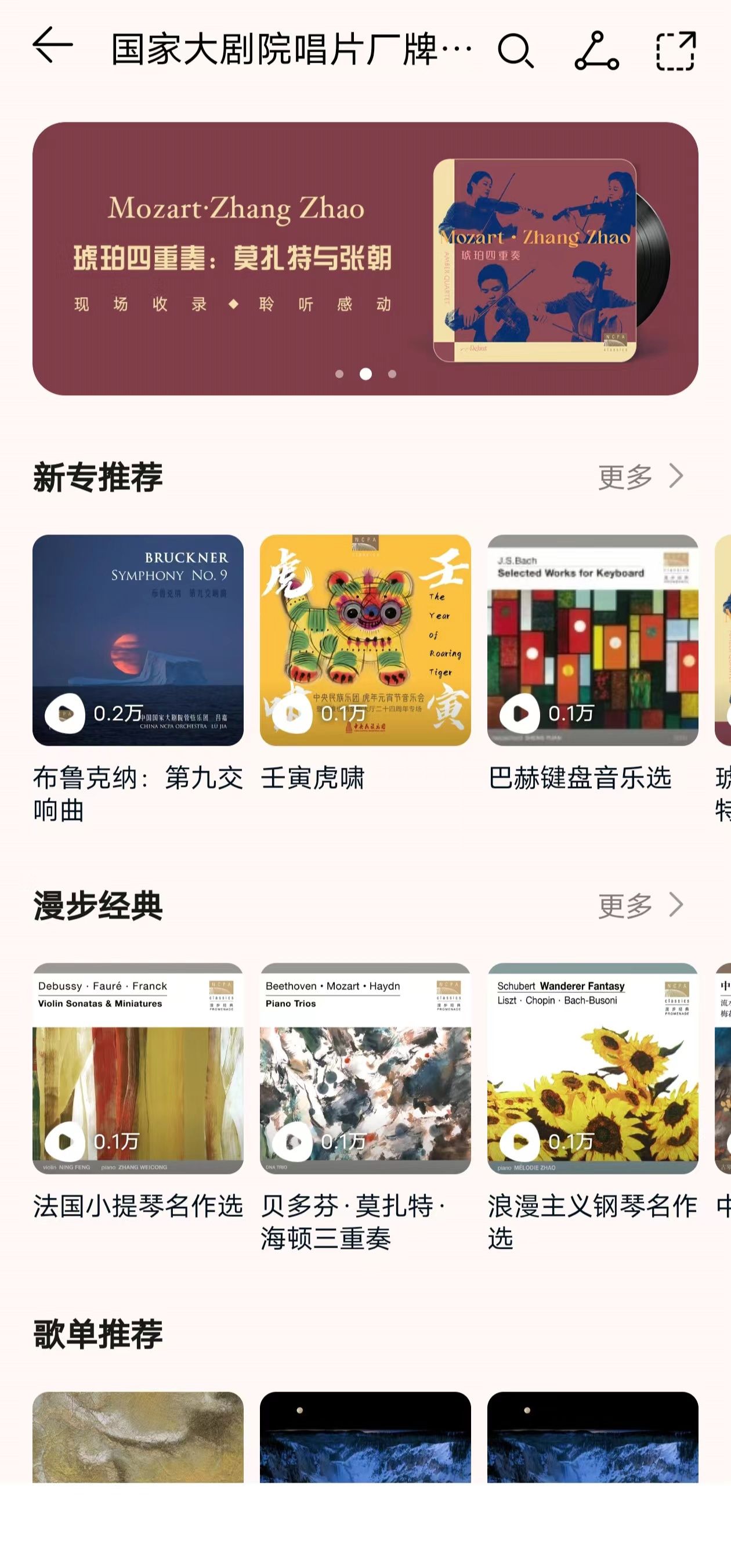The width and height of the screenshot is (731, 1568).
Task: View more under 新专推荐
Action: [x=640, y=476]
